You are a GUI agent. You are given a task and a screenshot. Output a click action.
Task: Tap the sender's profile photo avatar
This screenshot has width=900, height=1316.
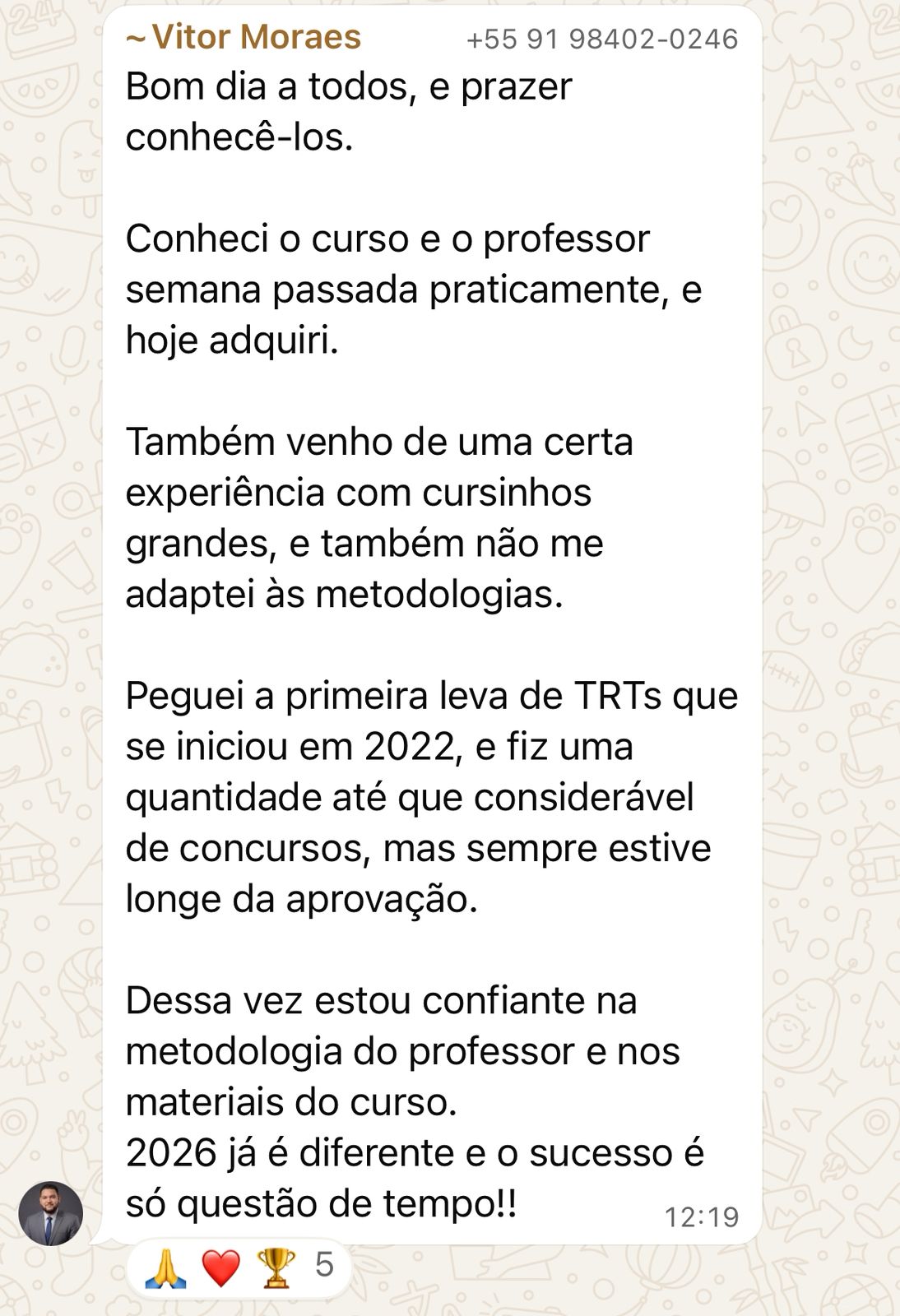[x=51, y=1213]
